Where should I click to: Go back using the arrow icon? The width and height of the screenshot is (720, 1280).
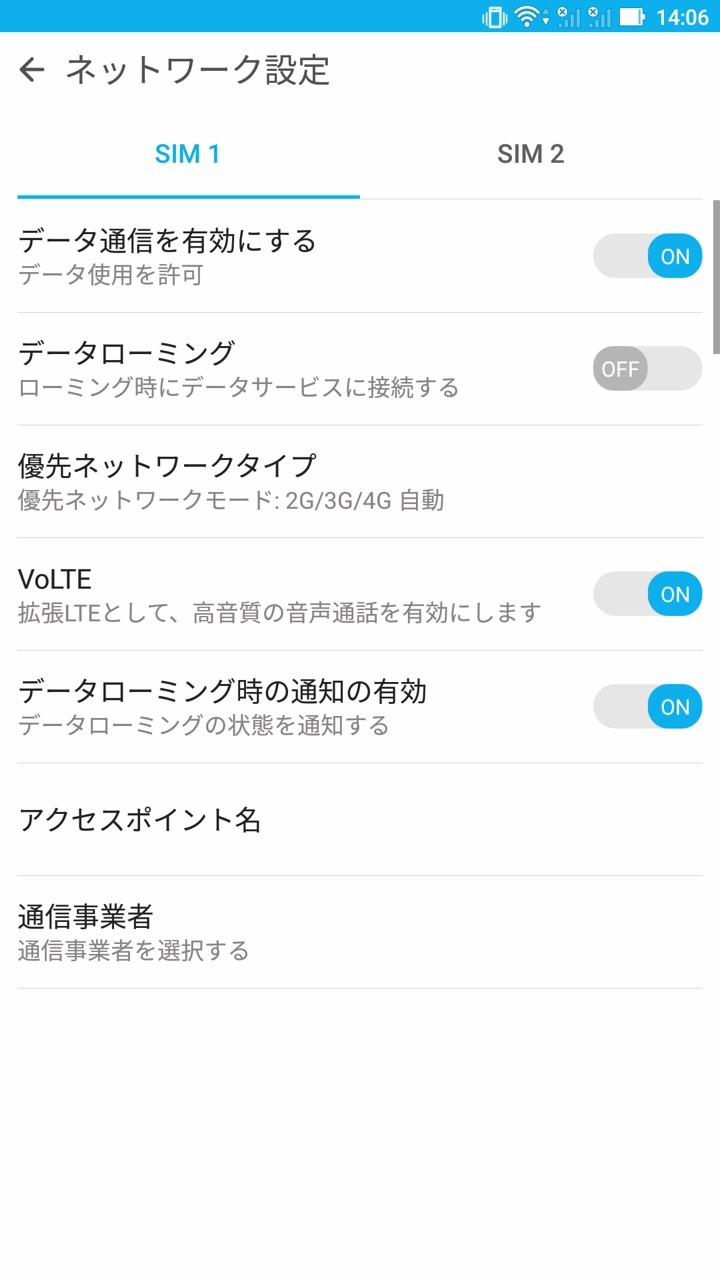(x=32, y=70)
